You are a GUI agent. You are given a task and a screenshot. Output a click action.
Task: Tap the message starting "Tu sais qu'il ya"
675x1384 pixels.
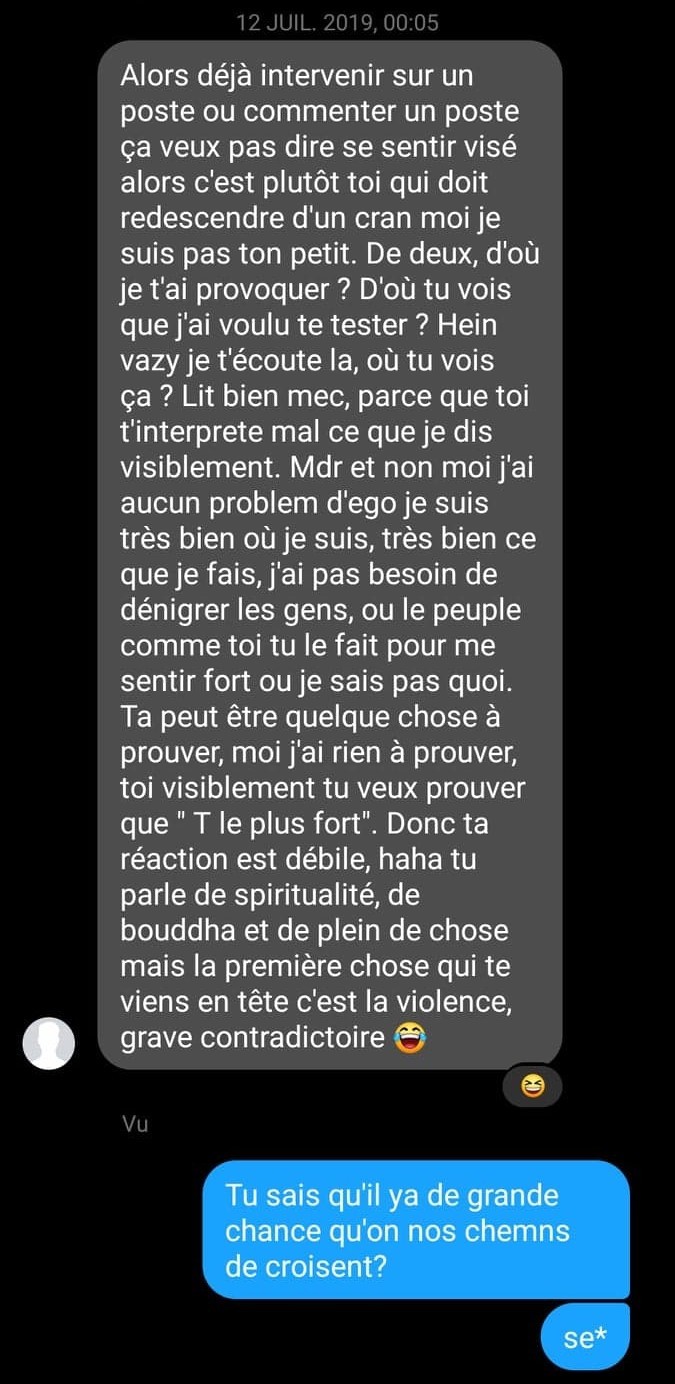(415, 1230)
